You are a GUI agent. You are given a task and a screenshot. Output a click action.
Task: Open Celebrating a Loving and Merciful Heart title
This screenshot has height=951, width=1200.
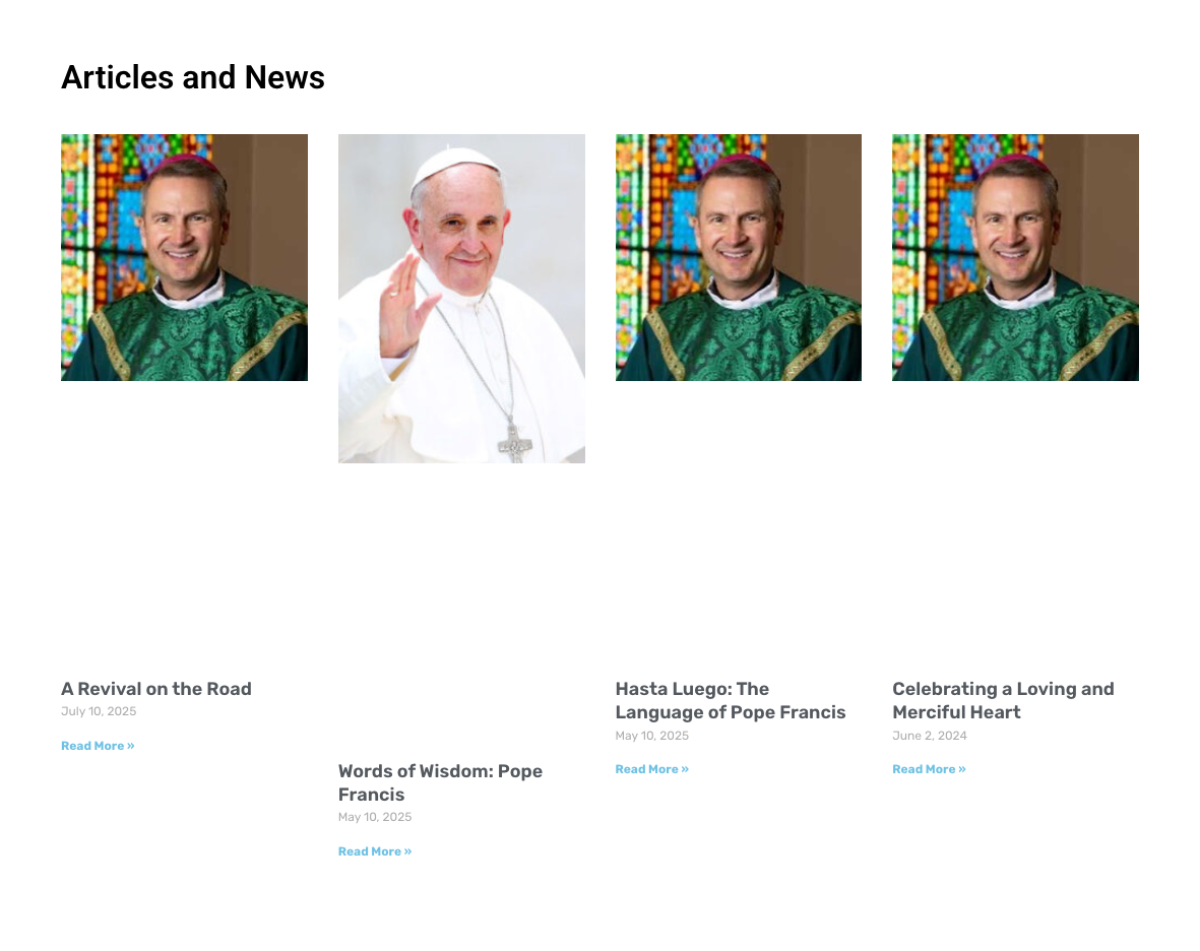(1003, 700)
